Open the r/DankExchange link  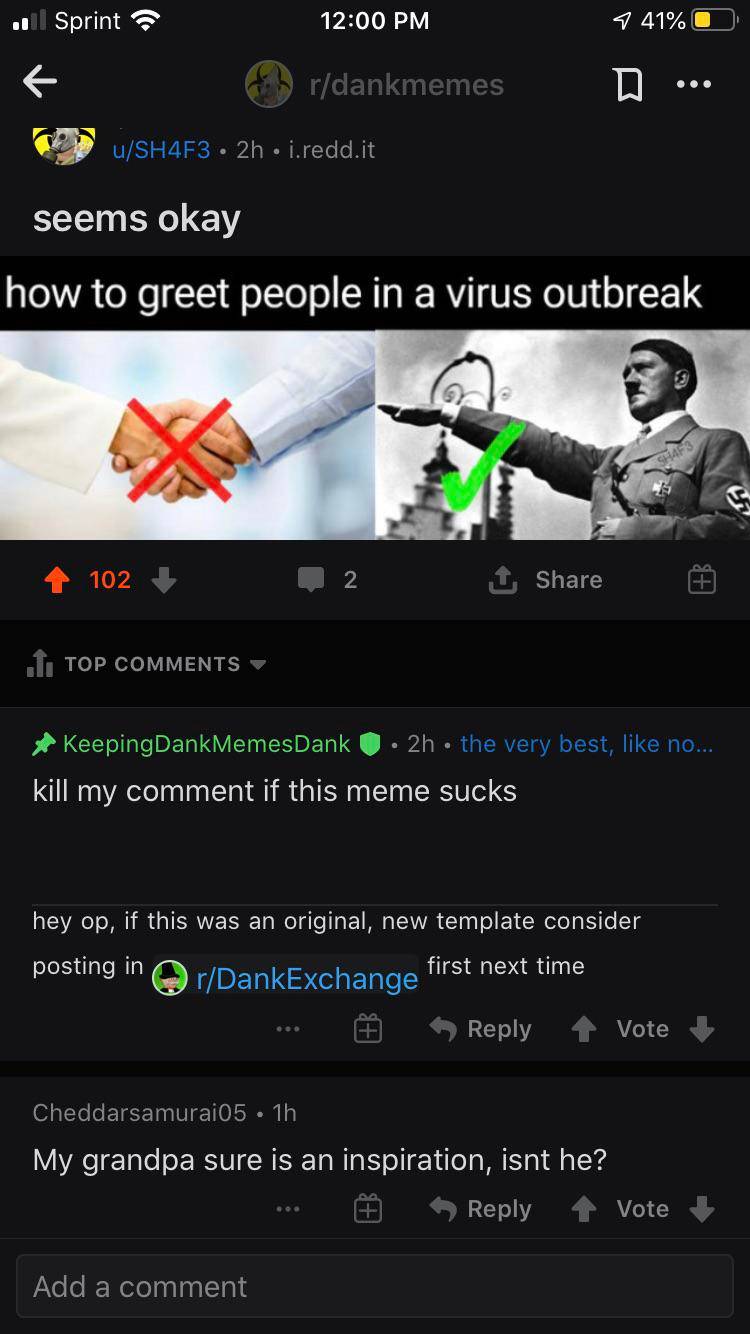tap(306, 978)
